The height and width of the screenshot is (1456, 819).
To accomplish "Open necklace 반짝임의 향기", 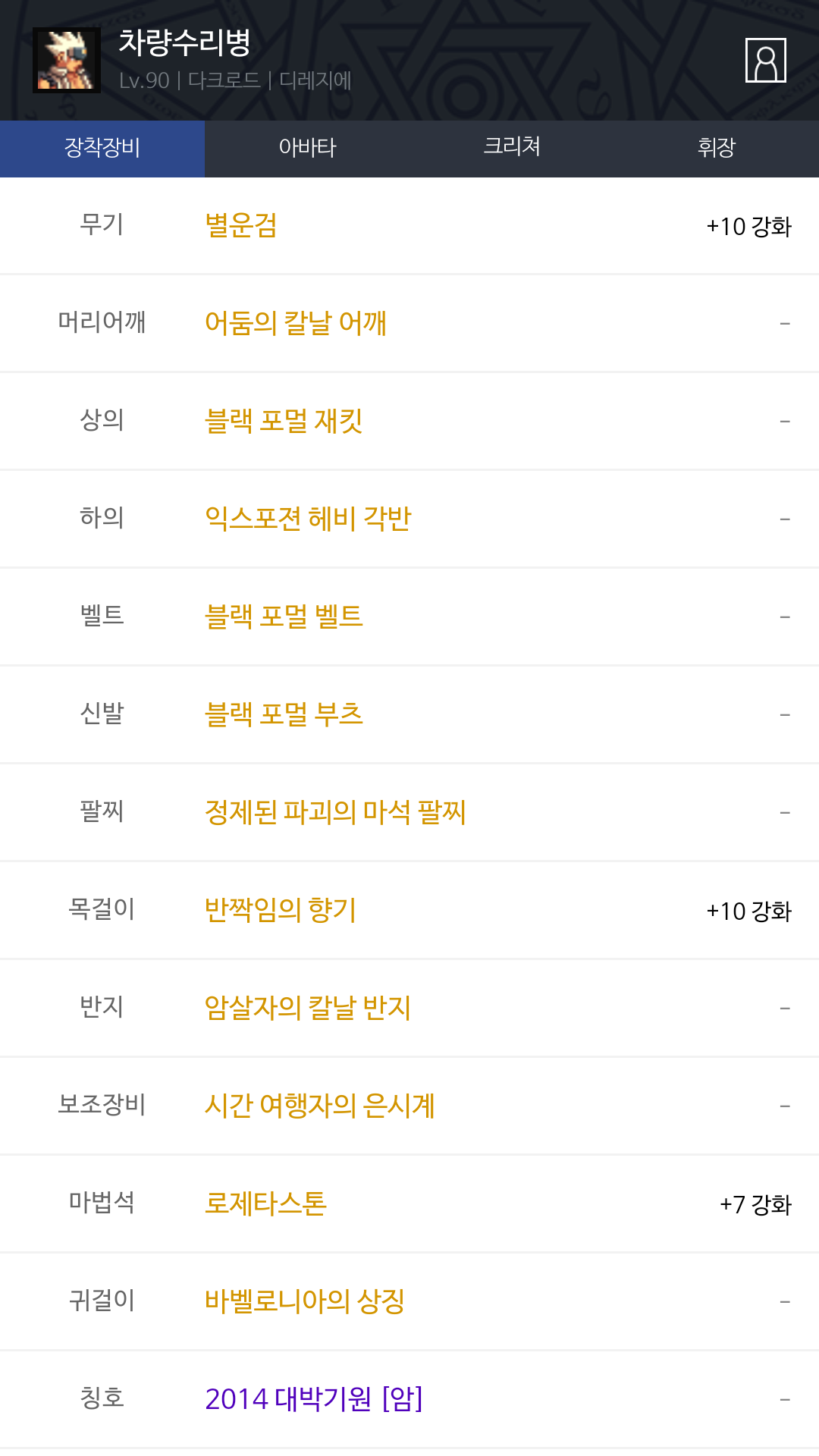I will [281, 910].
